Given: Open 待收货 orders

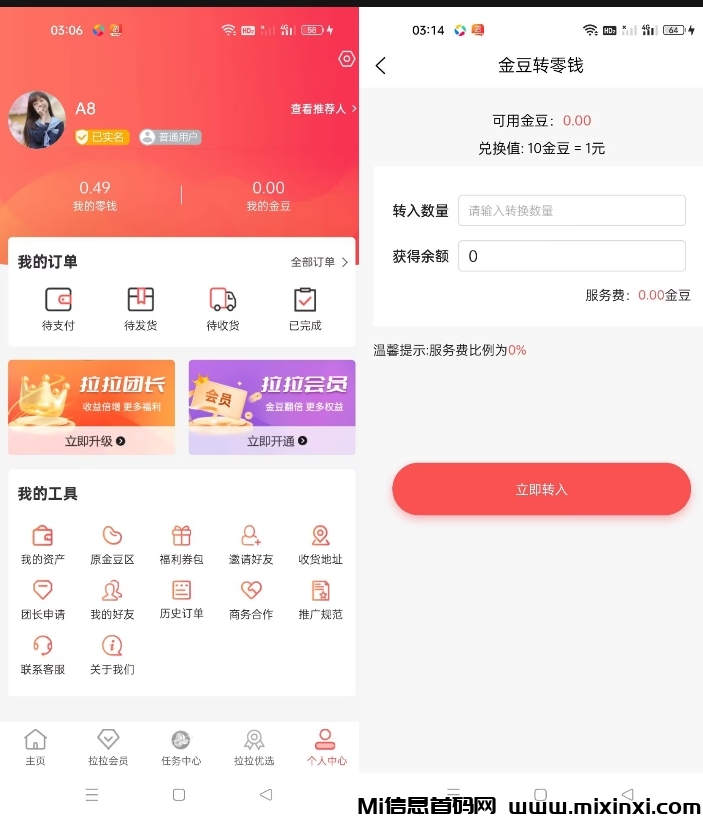Looking at the screenshot, I should tap(222, 309).
